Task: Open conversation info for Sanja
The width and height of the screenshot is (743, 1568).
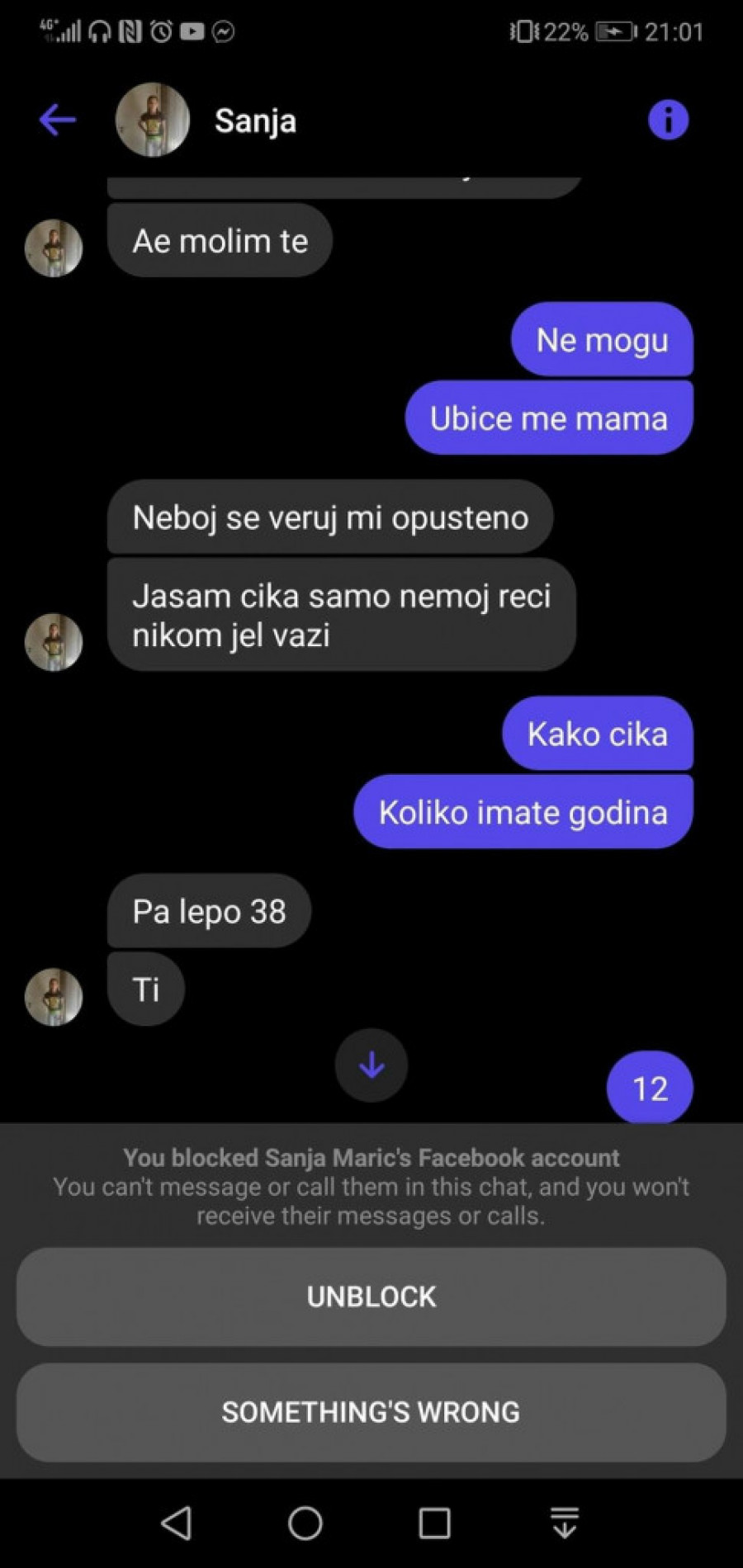Action: coord(668,120)
